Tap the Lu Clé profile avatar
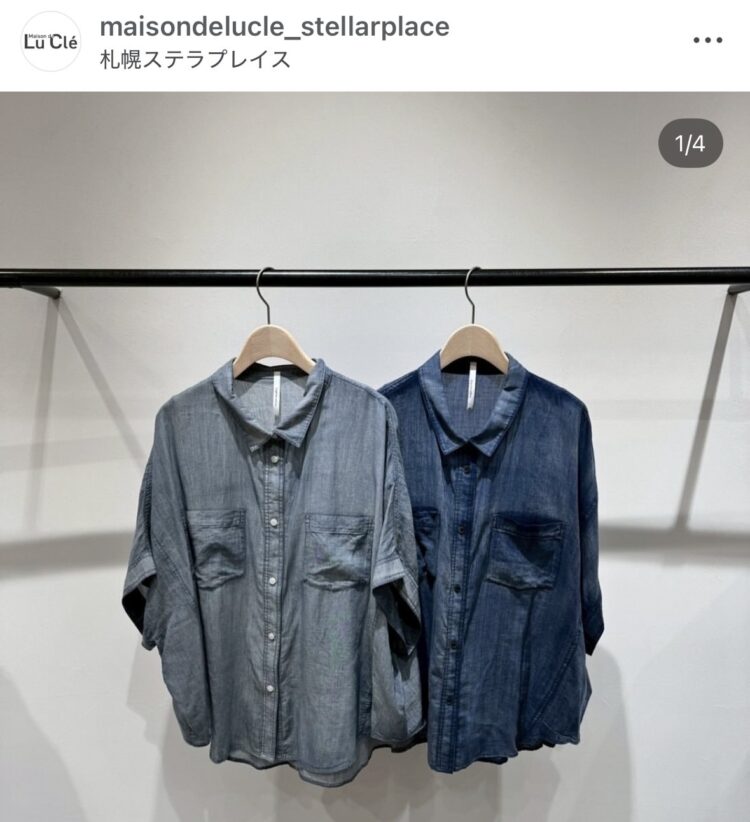This screenshot has height=822, width=750. tap(50, 41)
